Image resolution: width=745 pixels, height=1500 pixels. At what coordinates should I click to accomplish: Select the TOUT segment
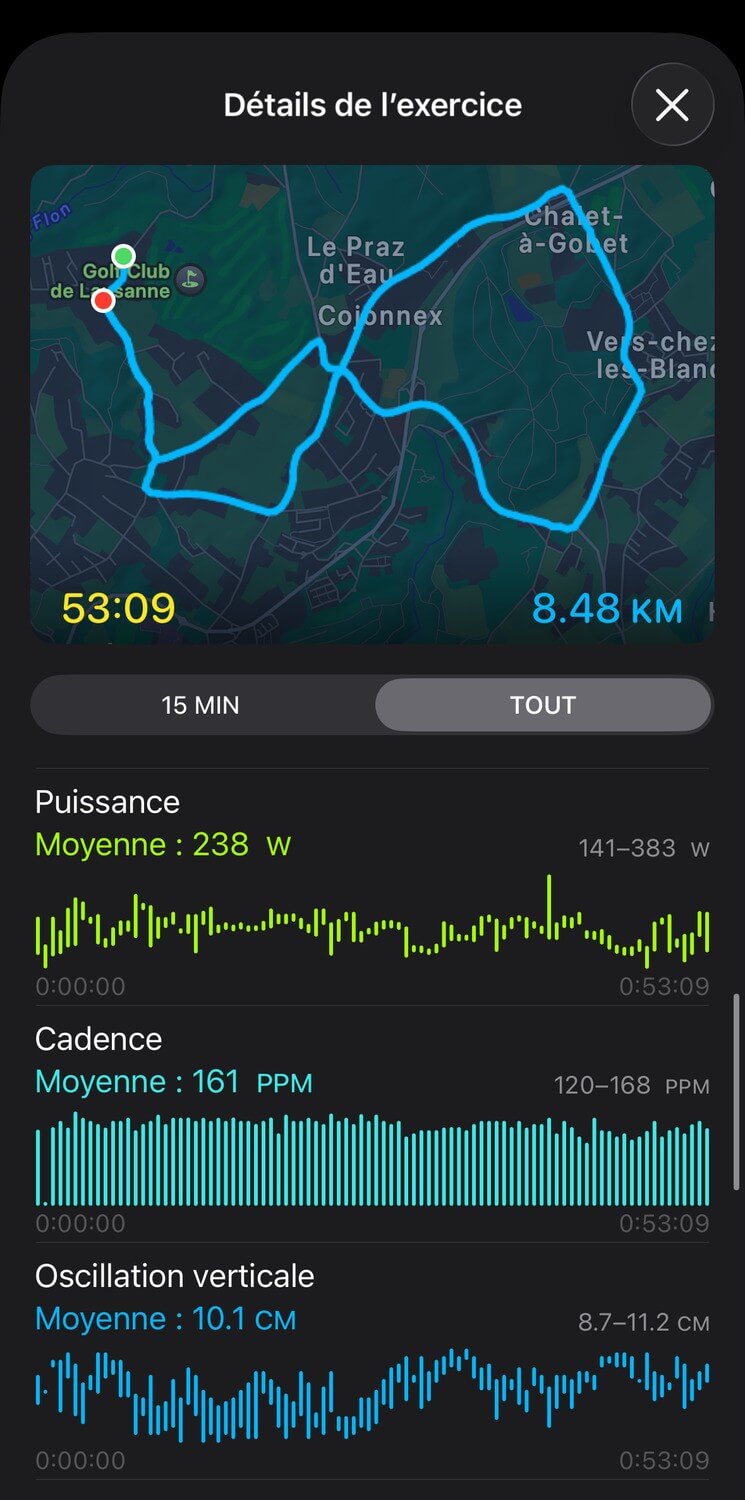[543, 705]
